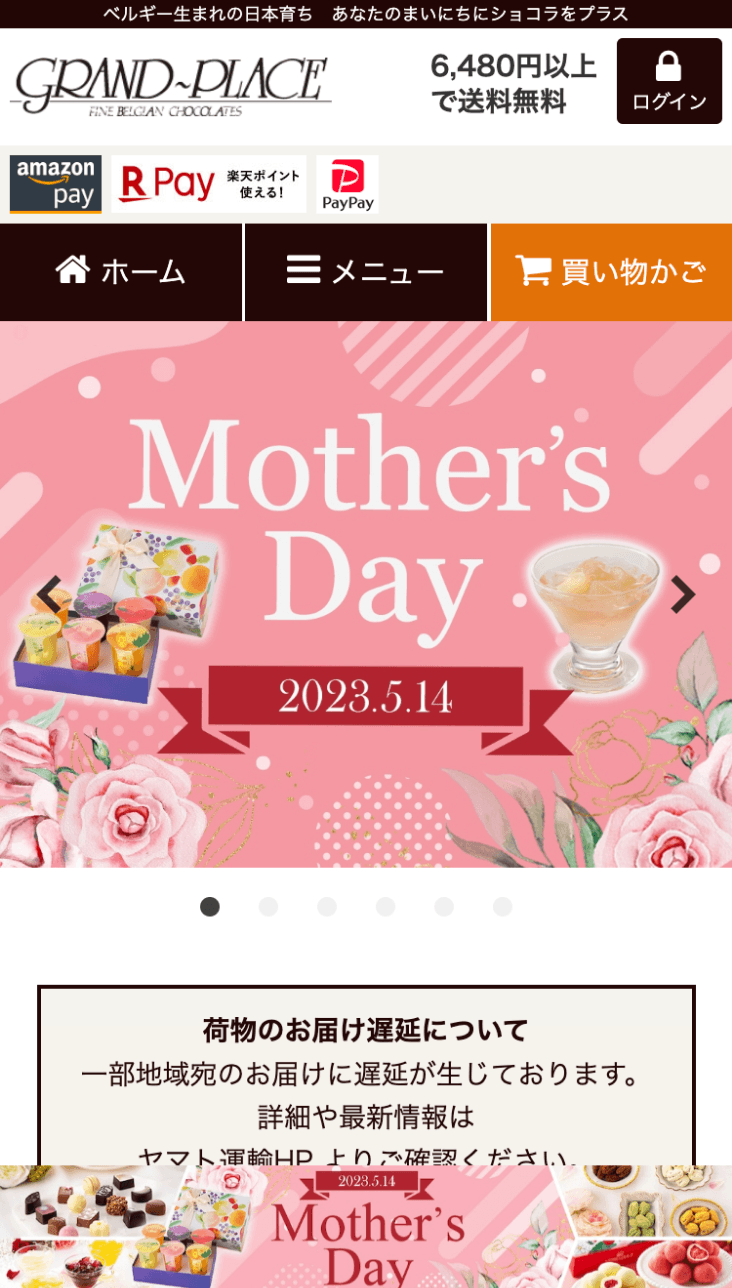This screenshot has width=732, height=1288.
Task: Open the bottom Mother's Day floating banner
Action: [366, 1226]
